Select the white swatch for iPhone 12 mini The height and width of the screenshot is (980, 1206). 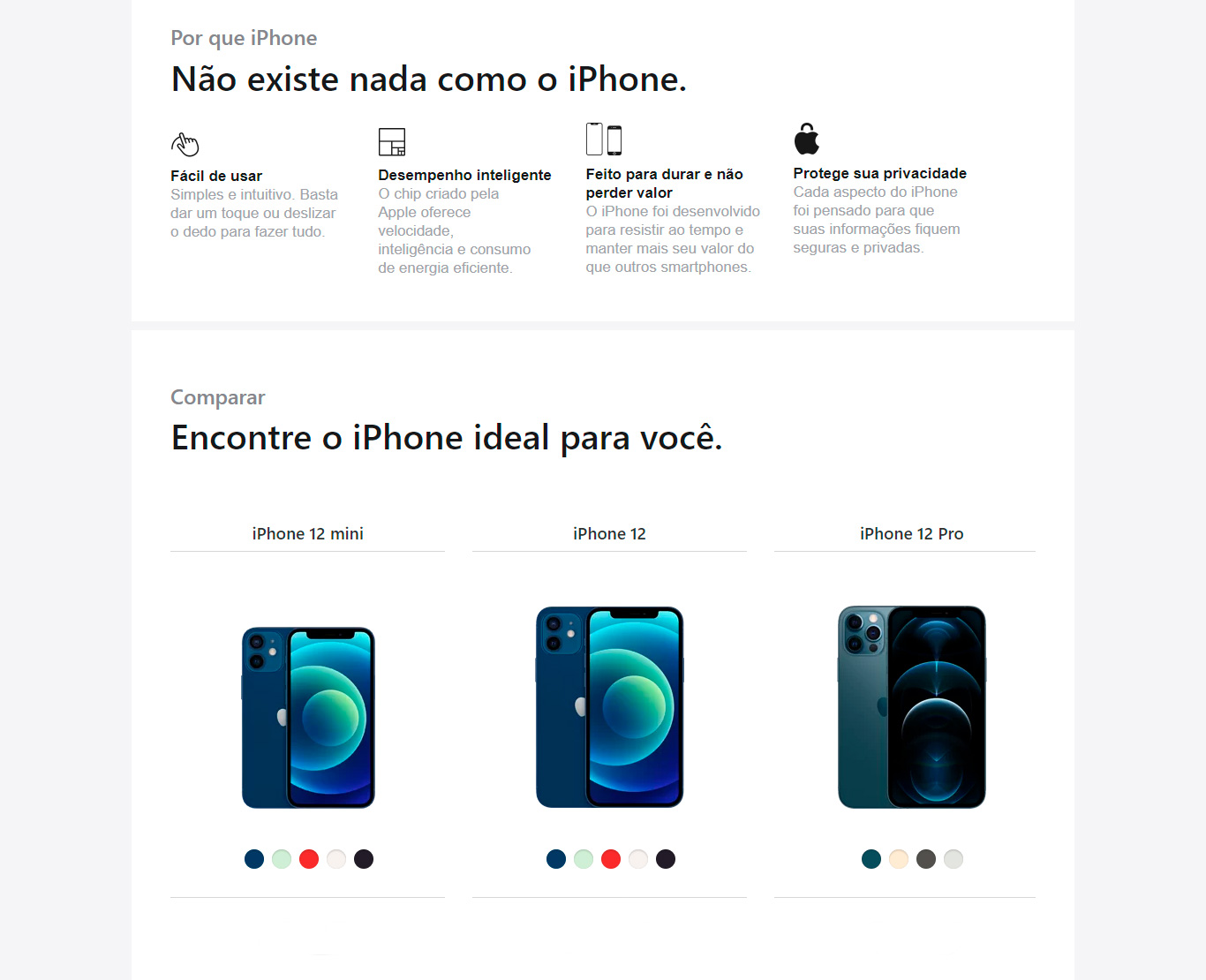tap(336, 859)
